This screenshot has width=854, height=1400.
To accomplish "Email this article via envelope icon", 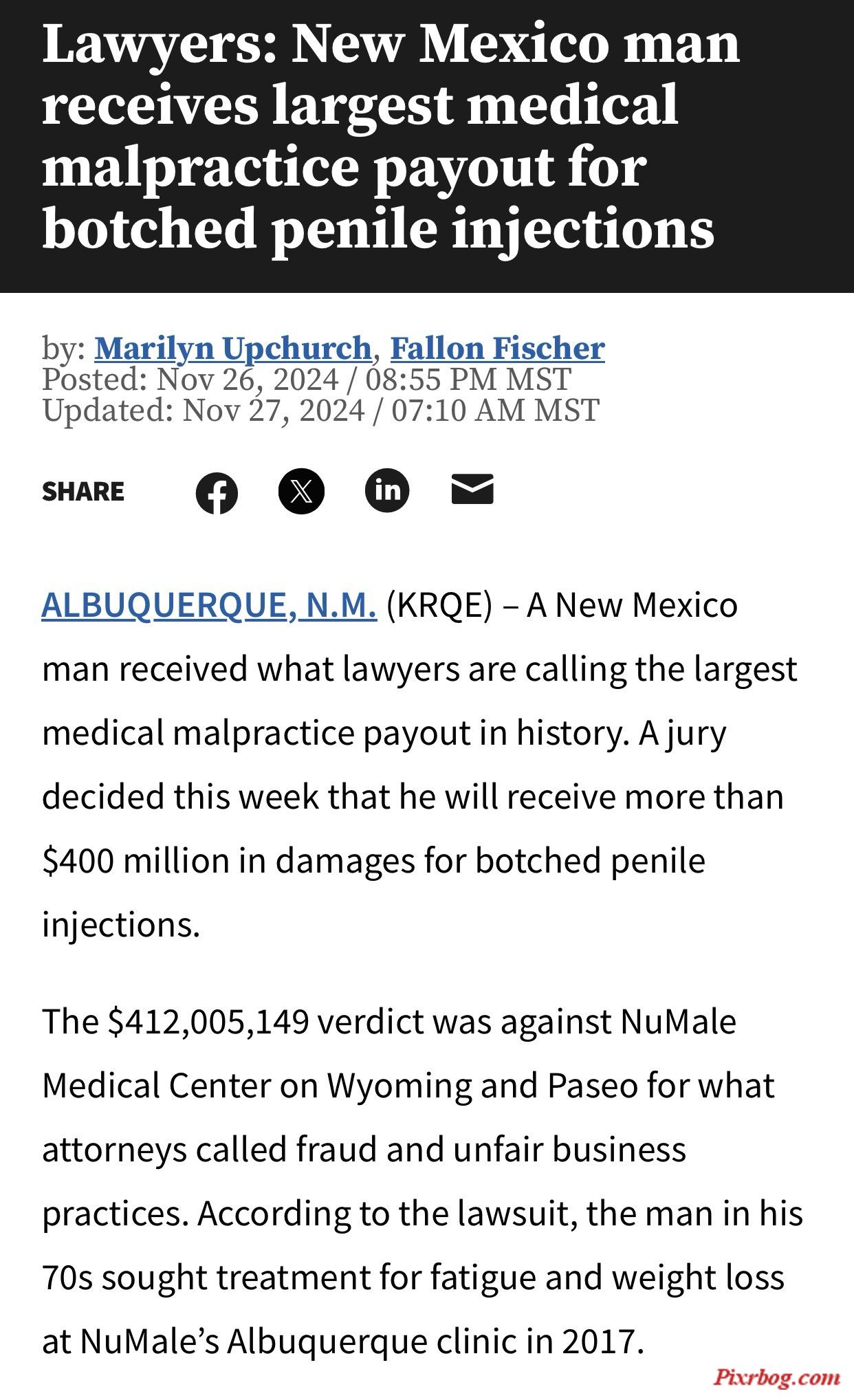I will (472, 489).
